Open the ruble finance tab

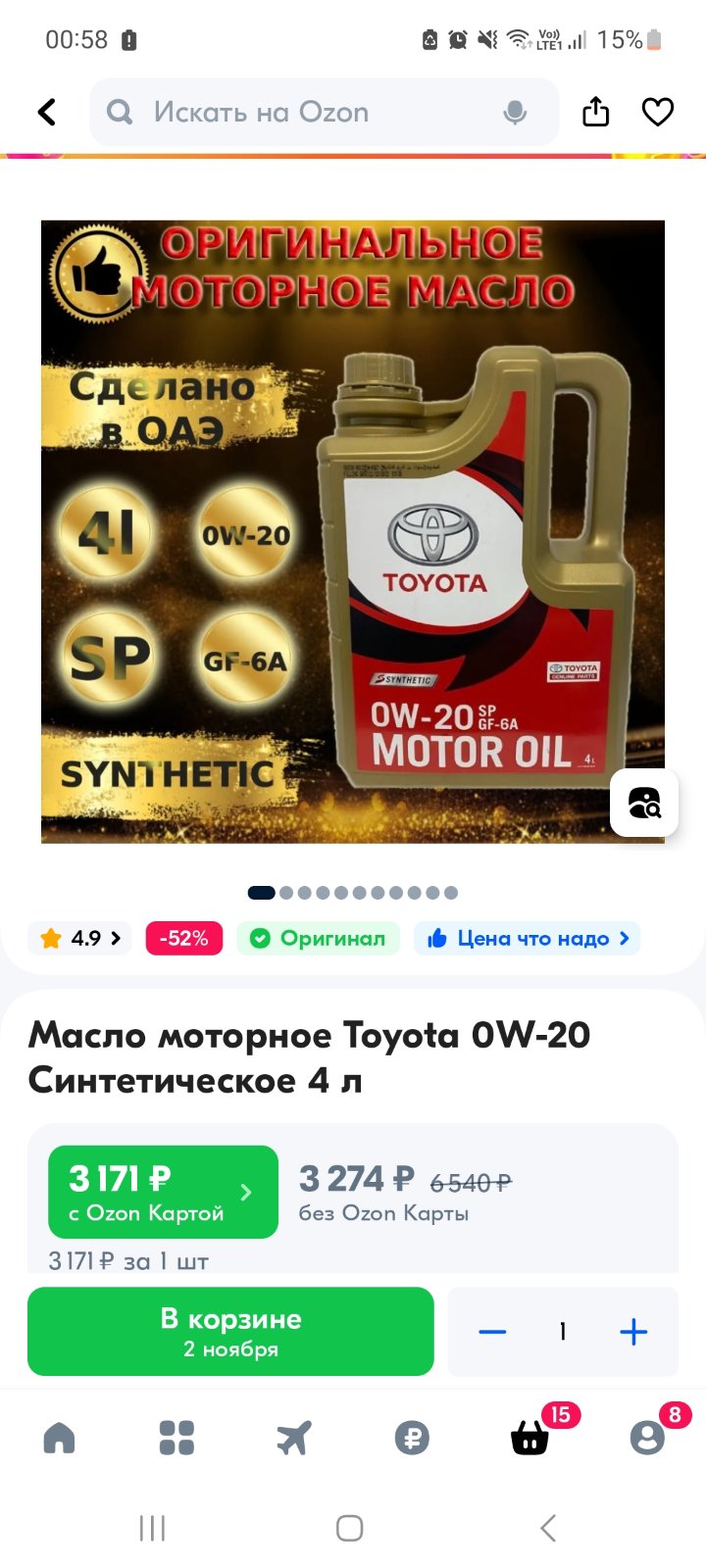pos(412,1438)
